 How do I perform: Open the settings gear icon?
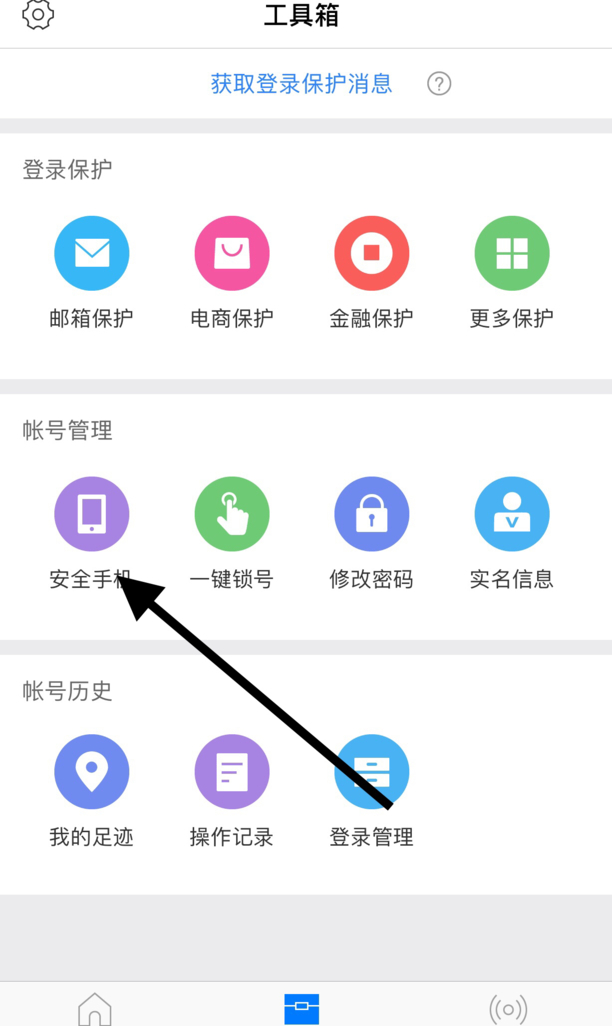38,14
